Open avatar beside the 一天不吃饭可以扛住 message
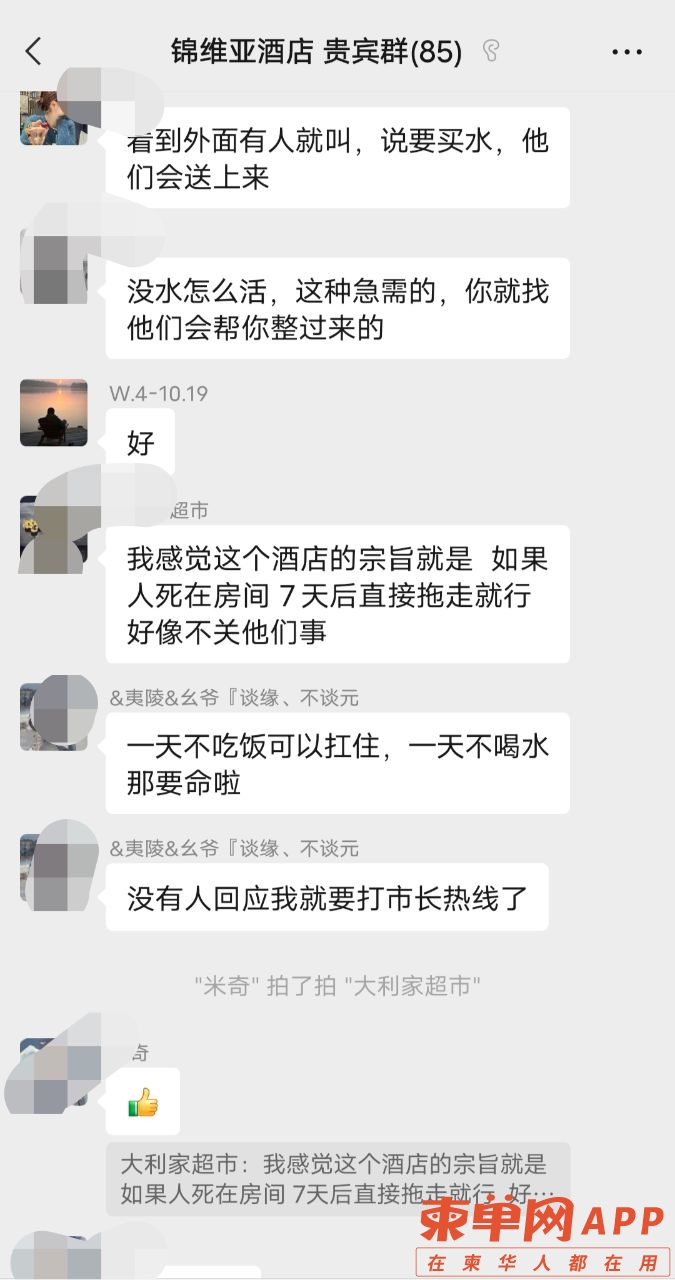 pyautogui.click(x=54, y=716)
